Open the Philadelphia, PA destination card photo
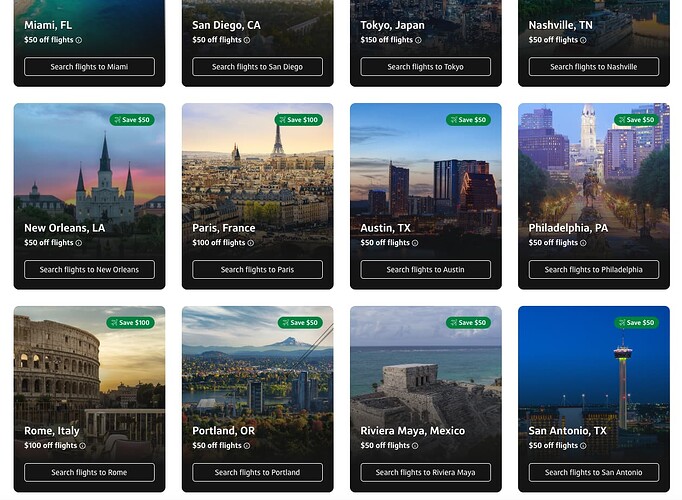The width and height of the screenshot is (682, 500). pos(593,170)
